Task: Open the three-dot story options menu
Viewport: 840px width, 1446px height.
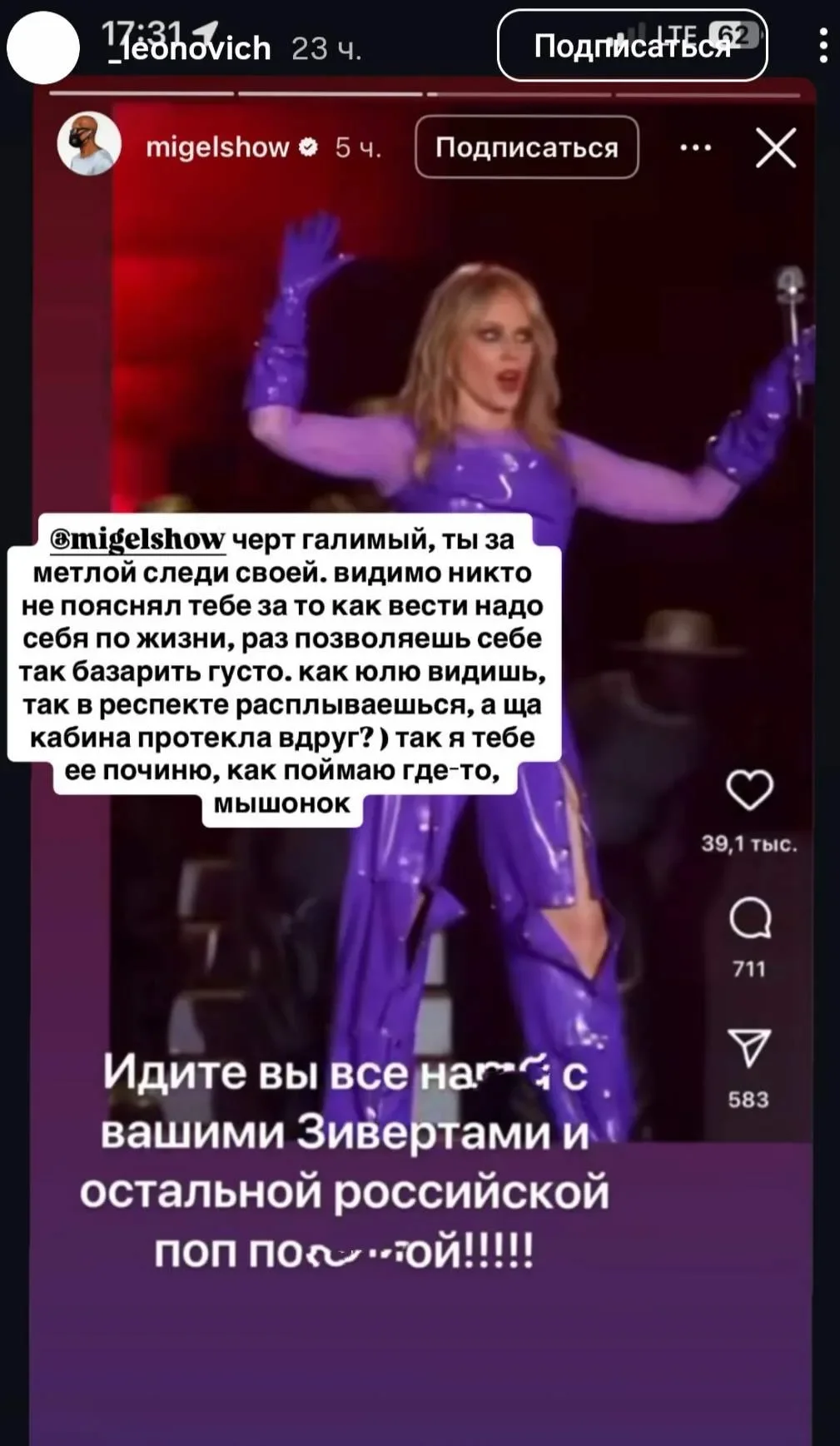Action: coord(823,46)
